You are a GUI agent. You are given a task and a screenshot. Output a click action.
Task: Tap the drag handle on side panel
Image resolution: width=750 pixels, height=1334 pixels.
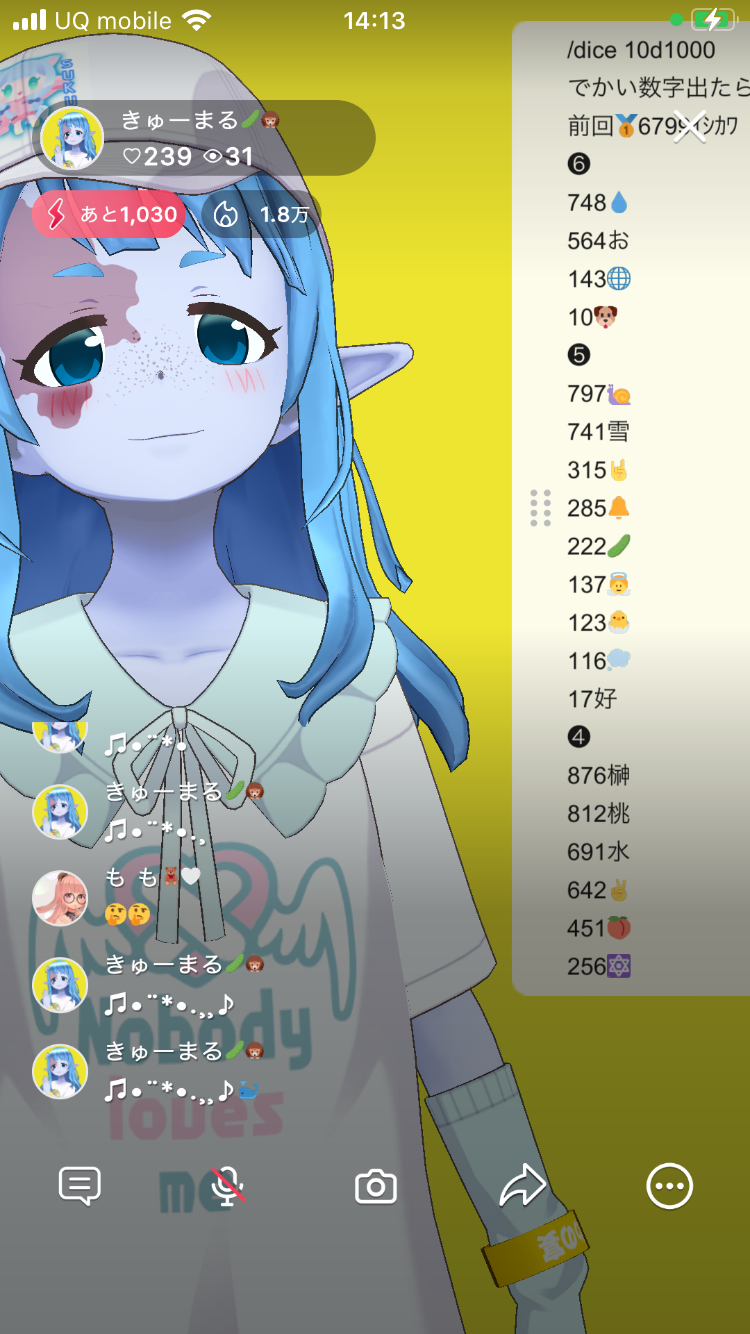point(540,508)
